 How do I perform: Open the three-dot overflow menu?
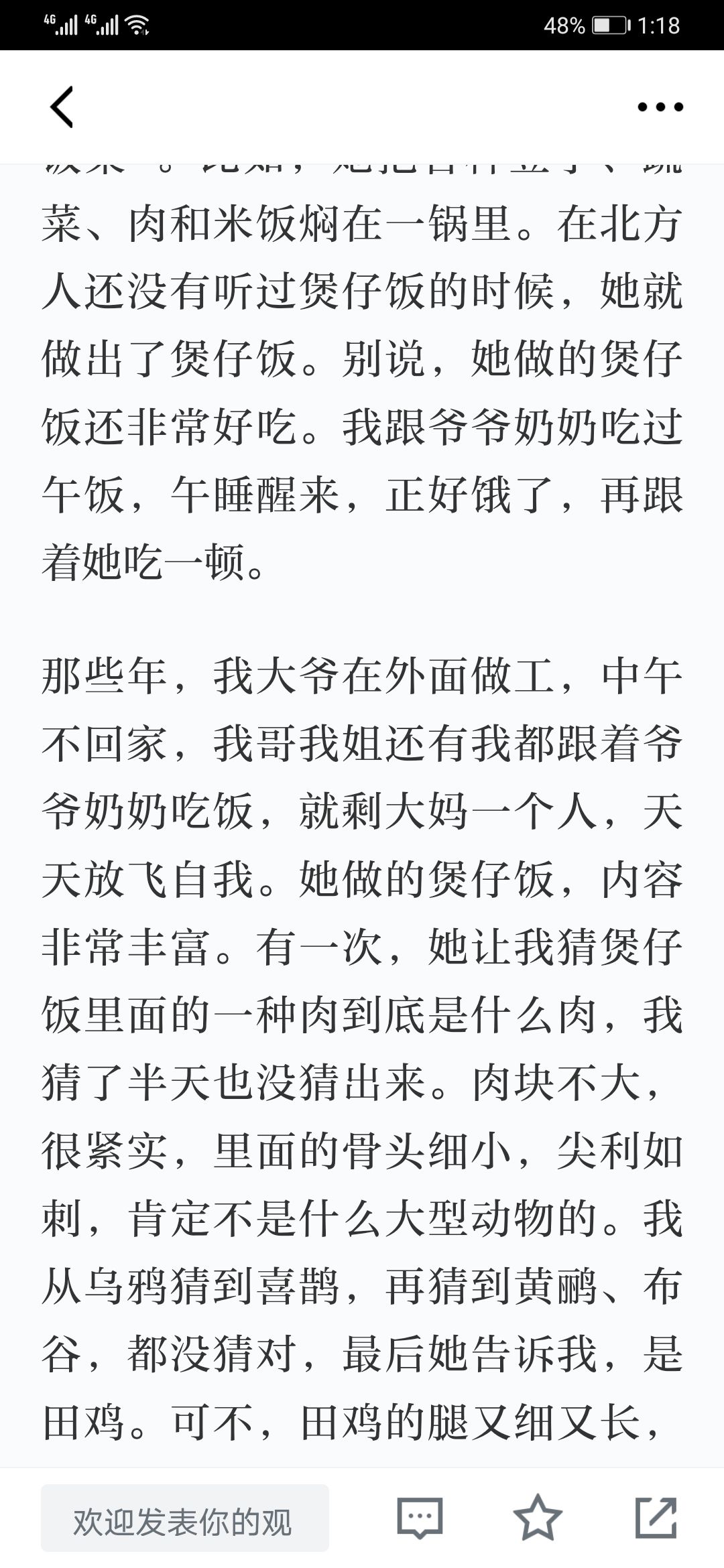[x=660, y=107]
